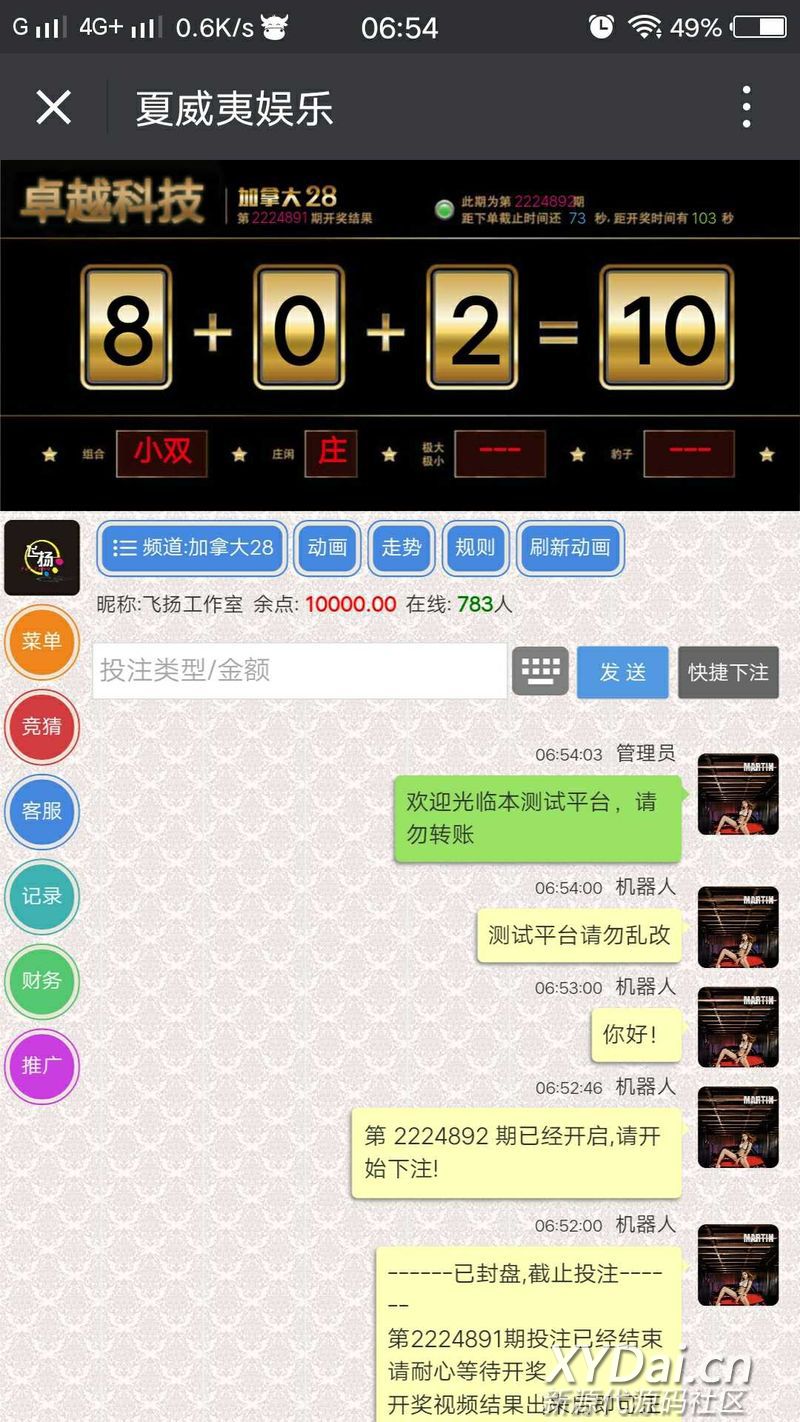This screenshot has height=1422, width=800.
Task: Tap 刷新动画 to refresh the animation
Action: point(570,547)
